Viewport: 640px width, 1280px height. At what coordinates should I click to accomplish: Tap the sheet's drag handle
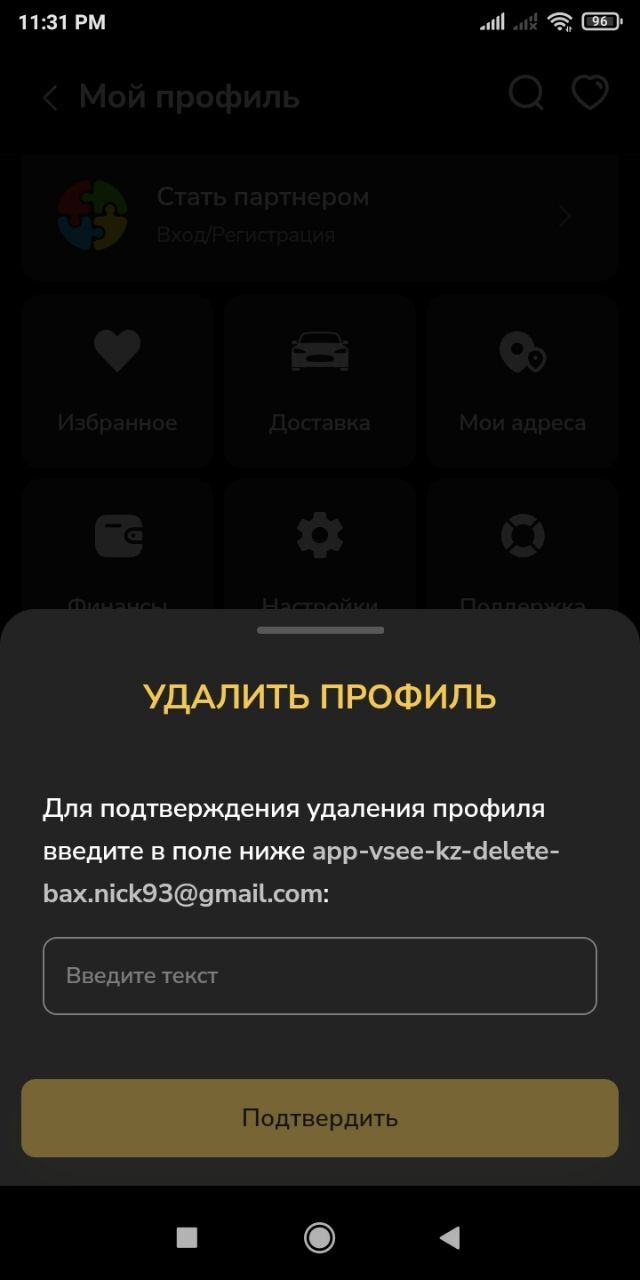tap(320, 630)
